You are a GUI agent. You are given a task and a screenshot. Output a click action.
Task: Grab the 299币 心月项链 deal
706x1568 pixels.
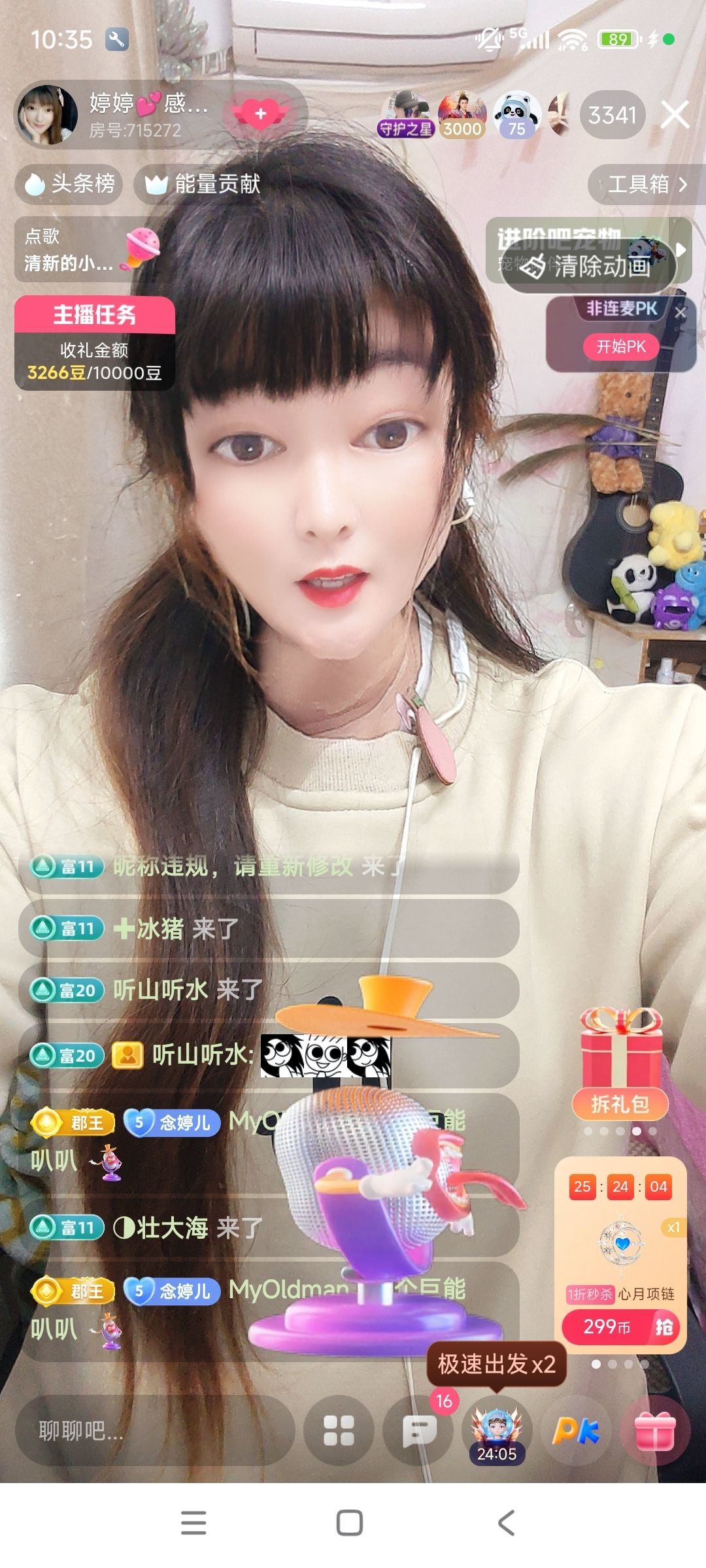pyautogui.click(x=621, y=1326)
